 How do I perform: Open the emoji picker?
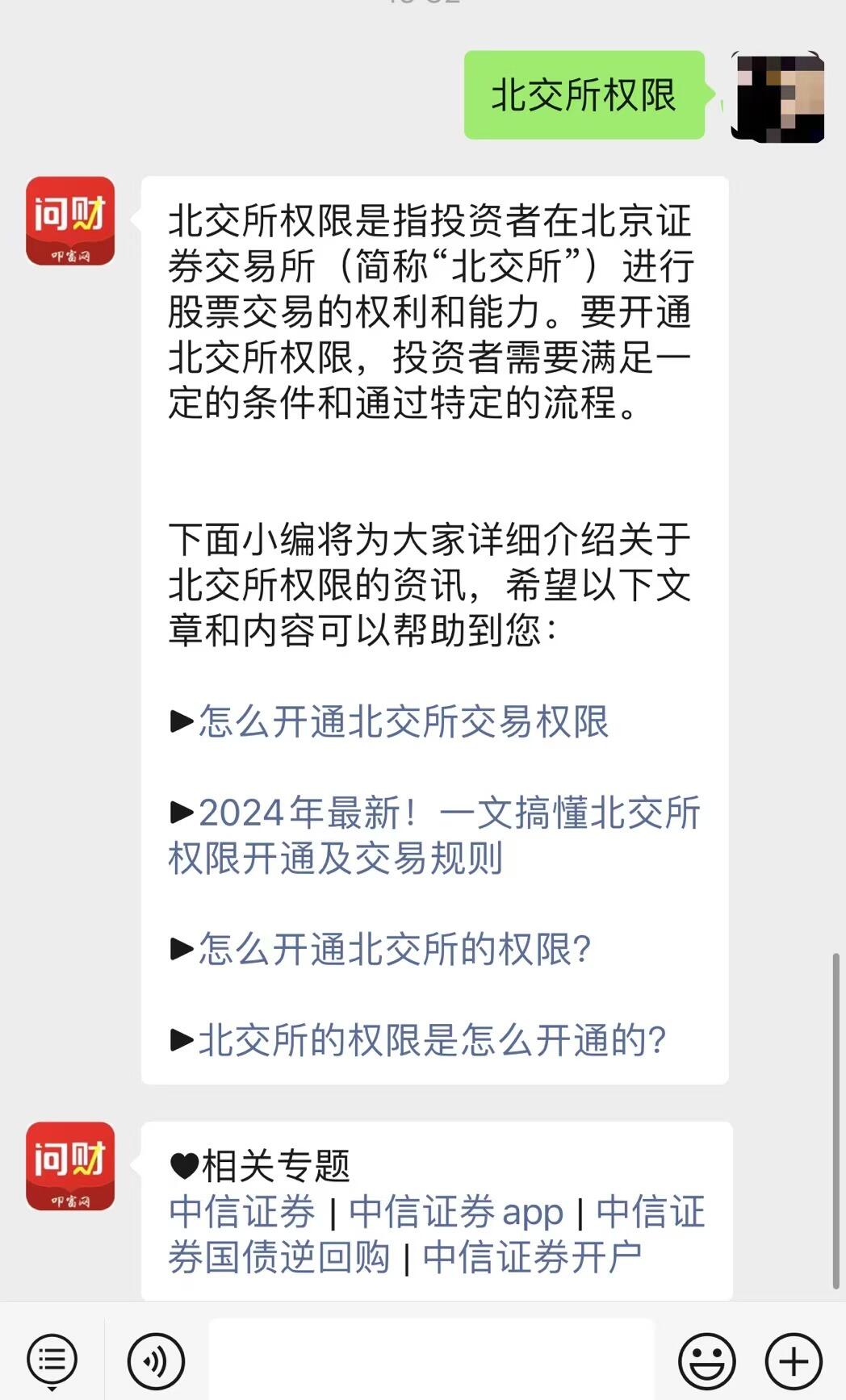707,1361
